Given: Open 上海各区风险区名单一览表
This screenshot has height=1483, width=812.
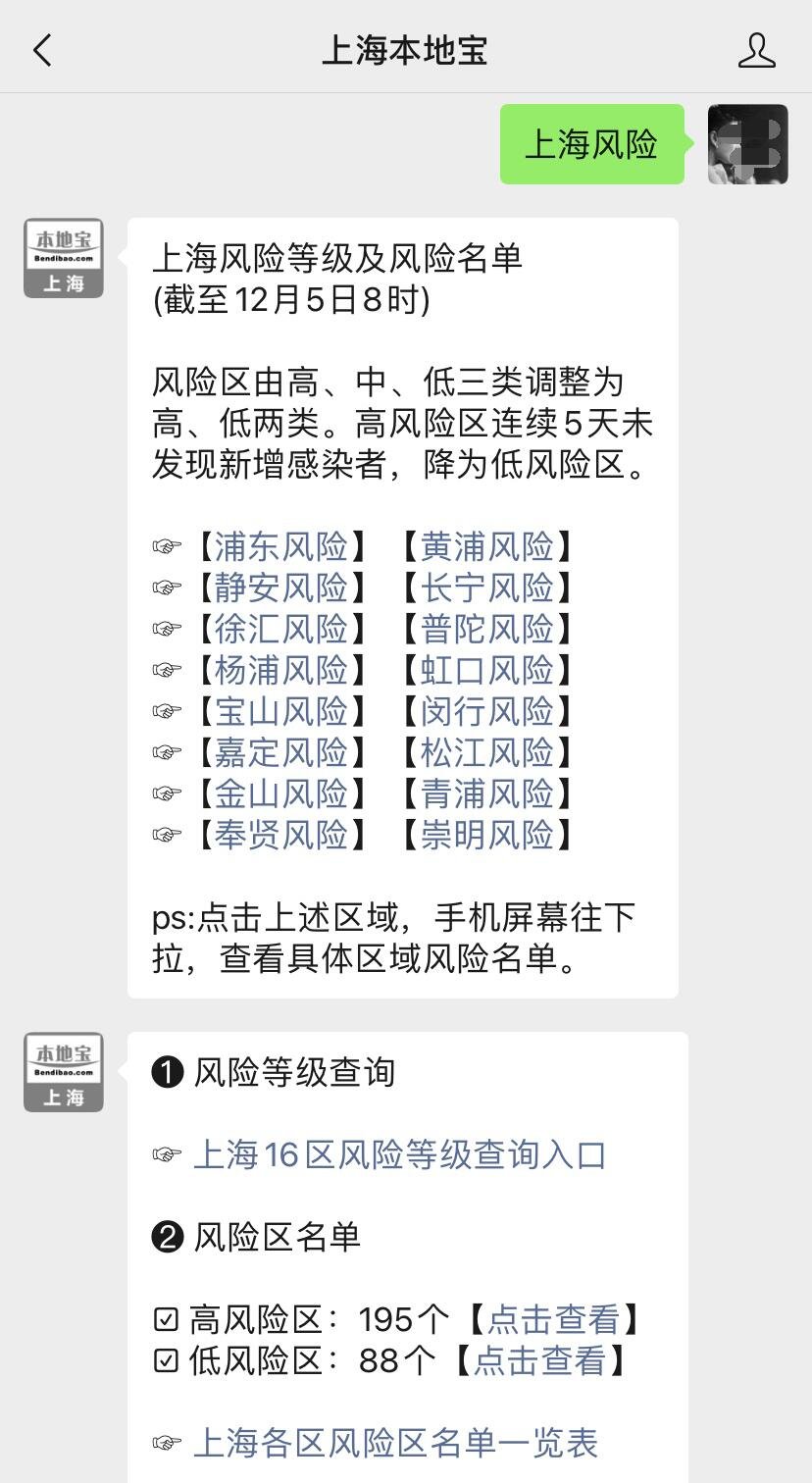Looking at the screenshot, I should 395,1443.
